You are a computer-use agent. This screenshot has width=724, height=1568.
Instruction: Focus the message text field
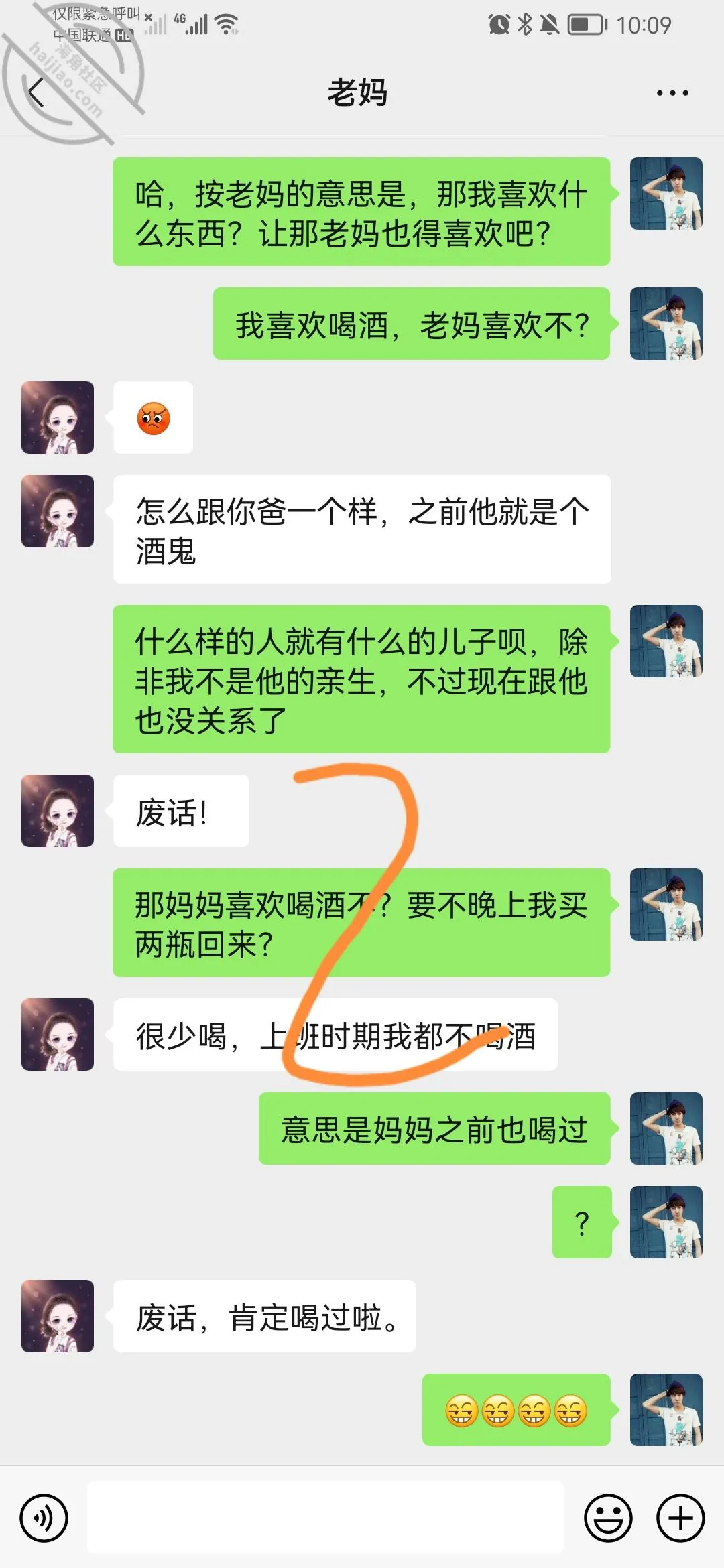326,1517
